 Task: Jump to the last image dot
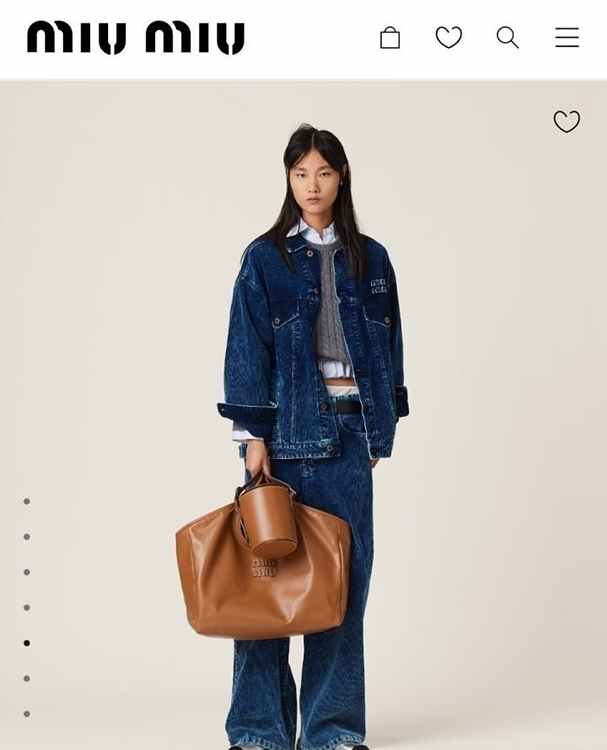(x=27, y=714)
